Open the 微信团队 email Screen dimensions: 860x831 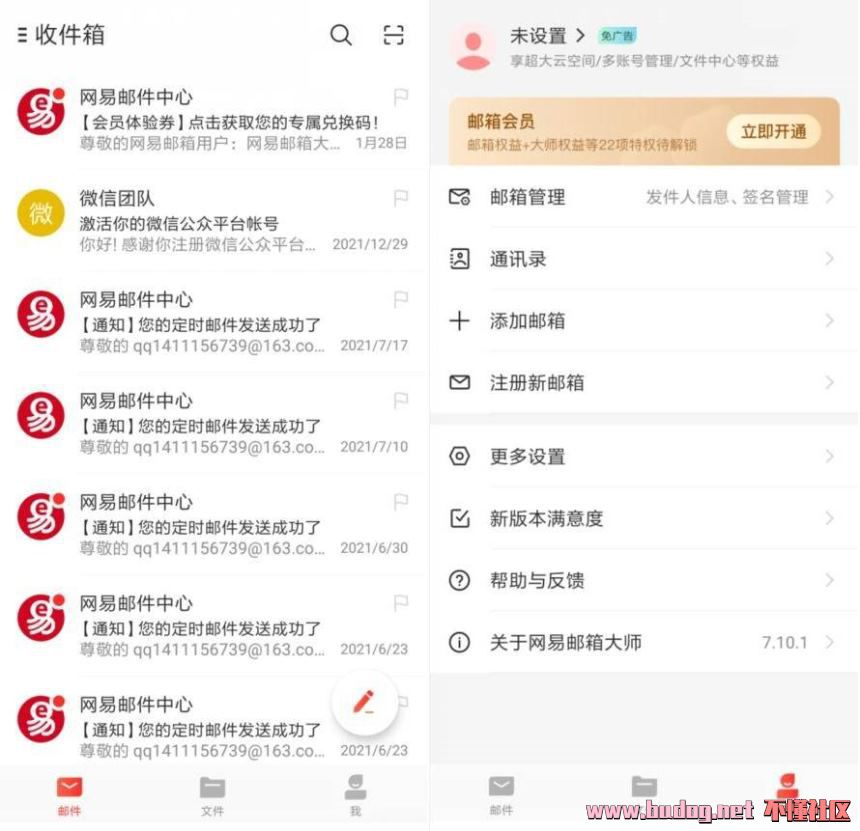tap(228, 222)
